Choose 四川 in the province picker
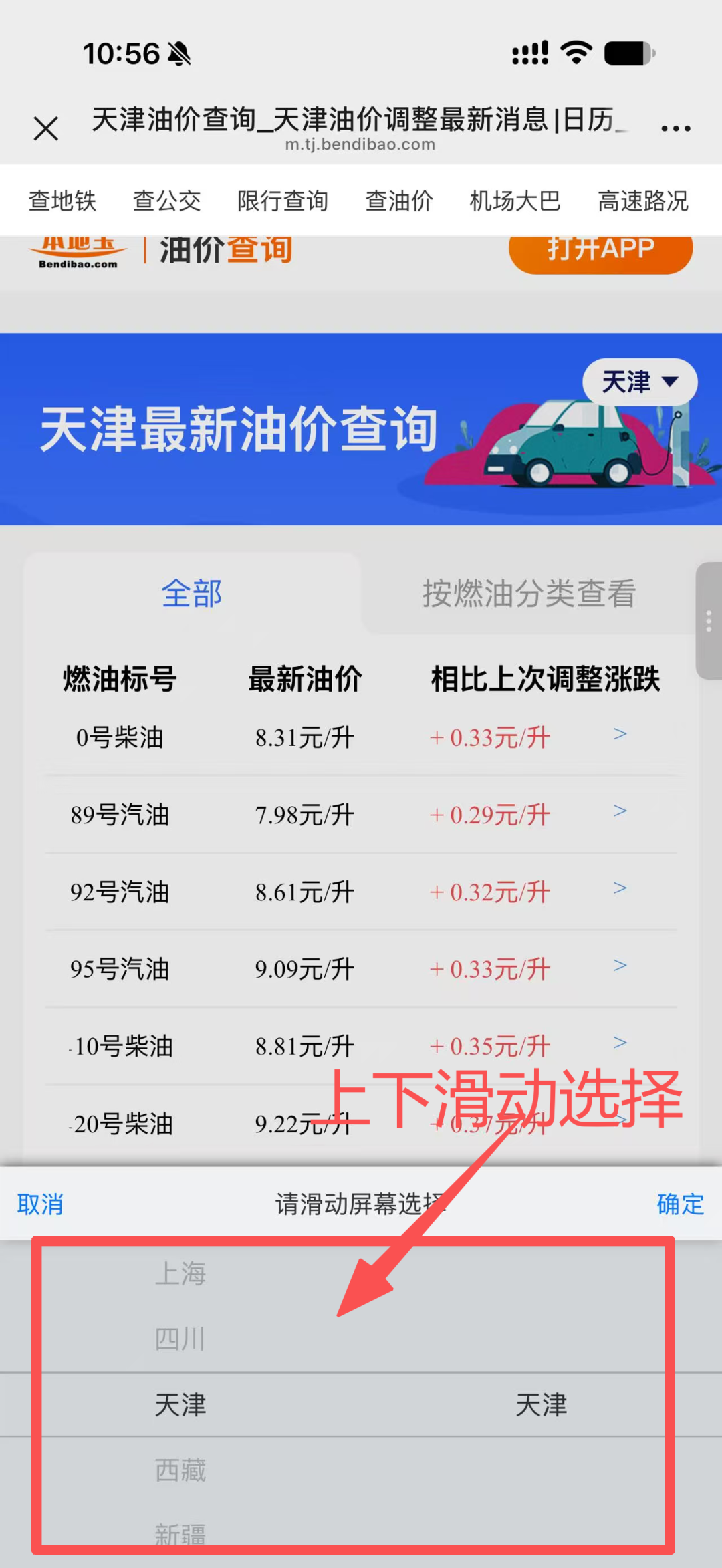The height and width of the screenshot is (1568, 722). coord(180,1339)
